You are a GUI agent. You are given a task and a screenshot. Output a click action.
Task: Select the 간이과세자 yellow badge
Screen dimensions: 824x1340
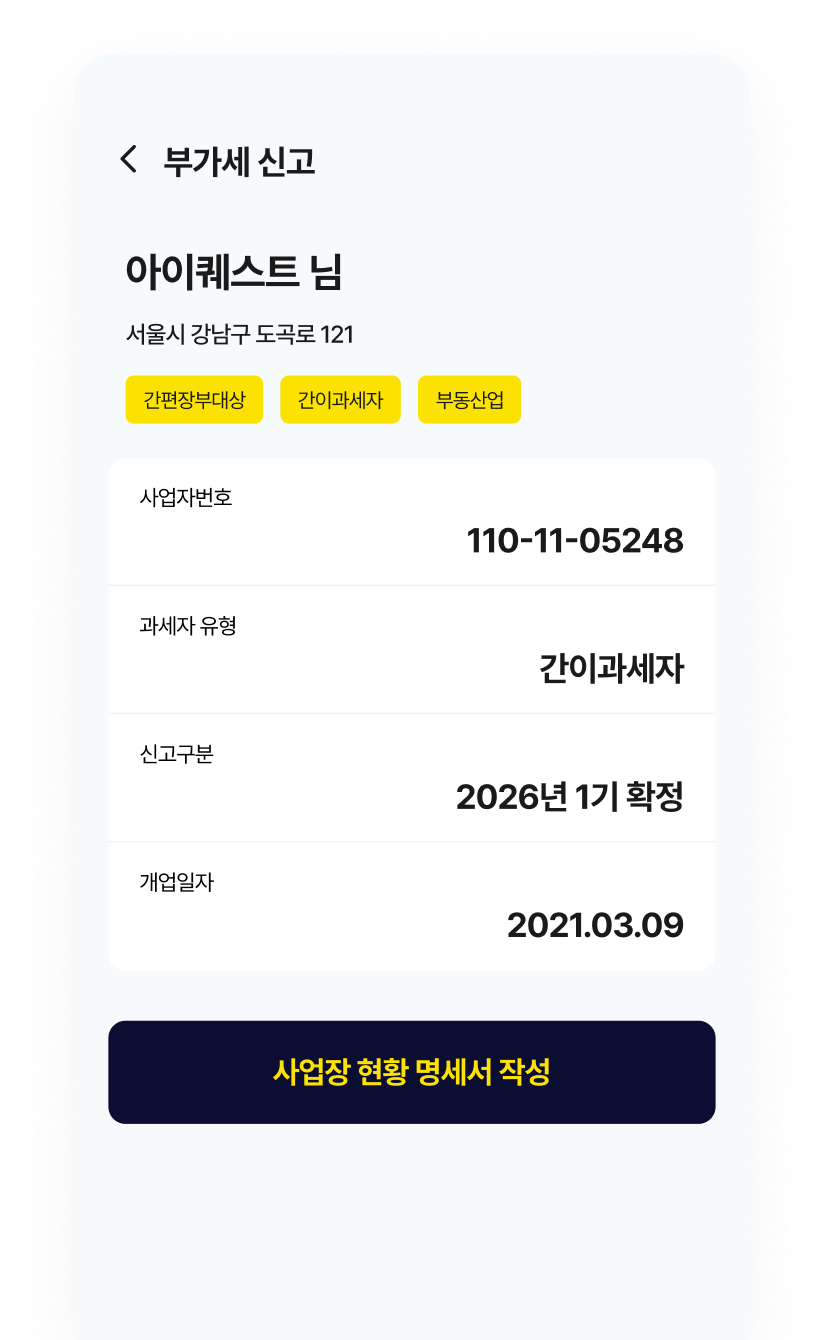(x=340, y=399)
